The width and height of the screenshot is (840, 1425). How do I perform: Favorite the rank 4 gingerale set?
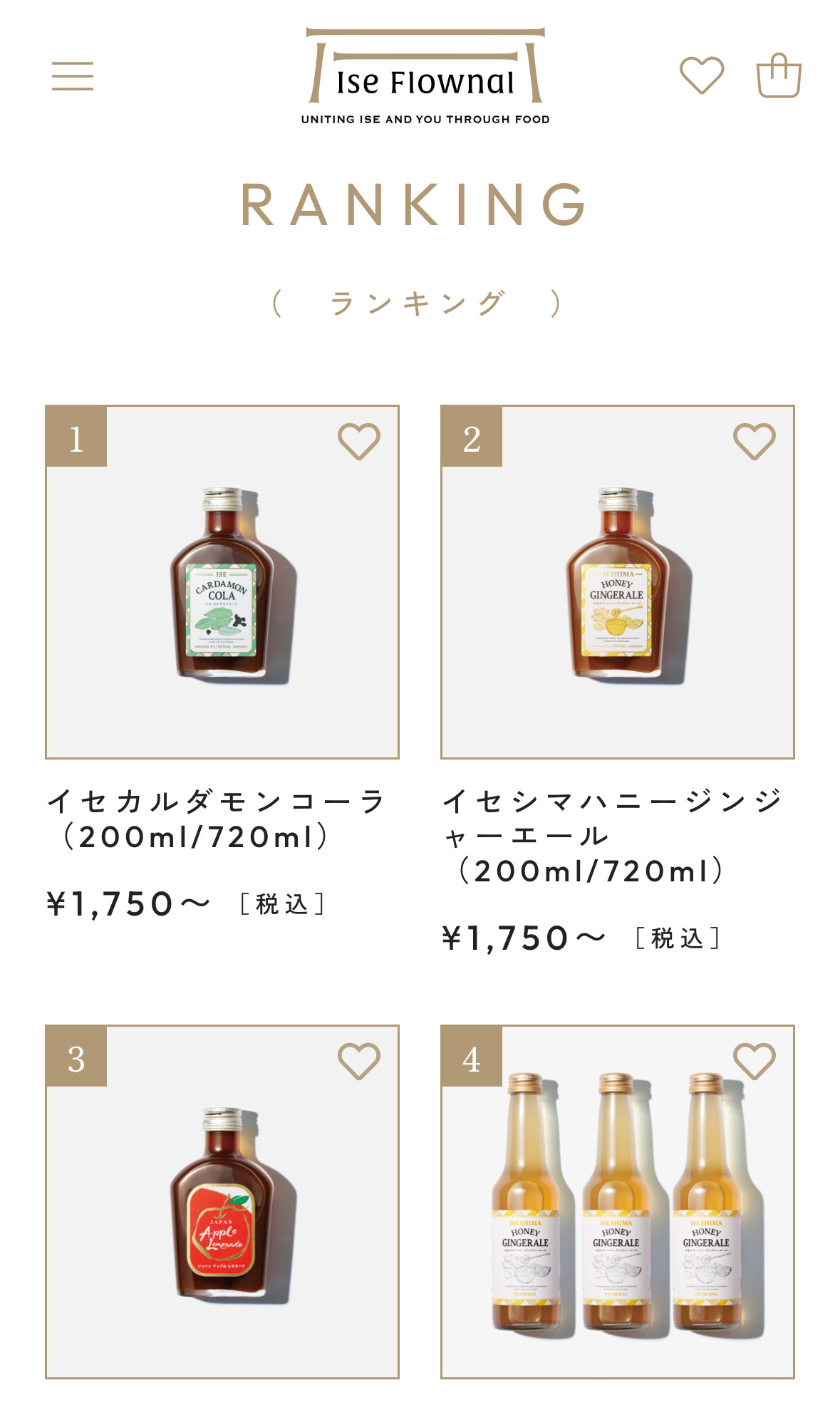click(x=755, y=1062)
